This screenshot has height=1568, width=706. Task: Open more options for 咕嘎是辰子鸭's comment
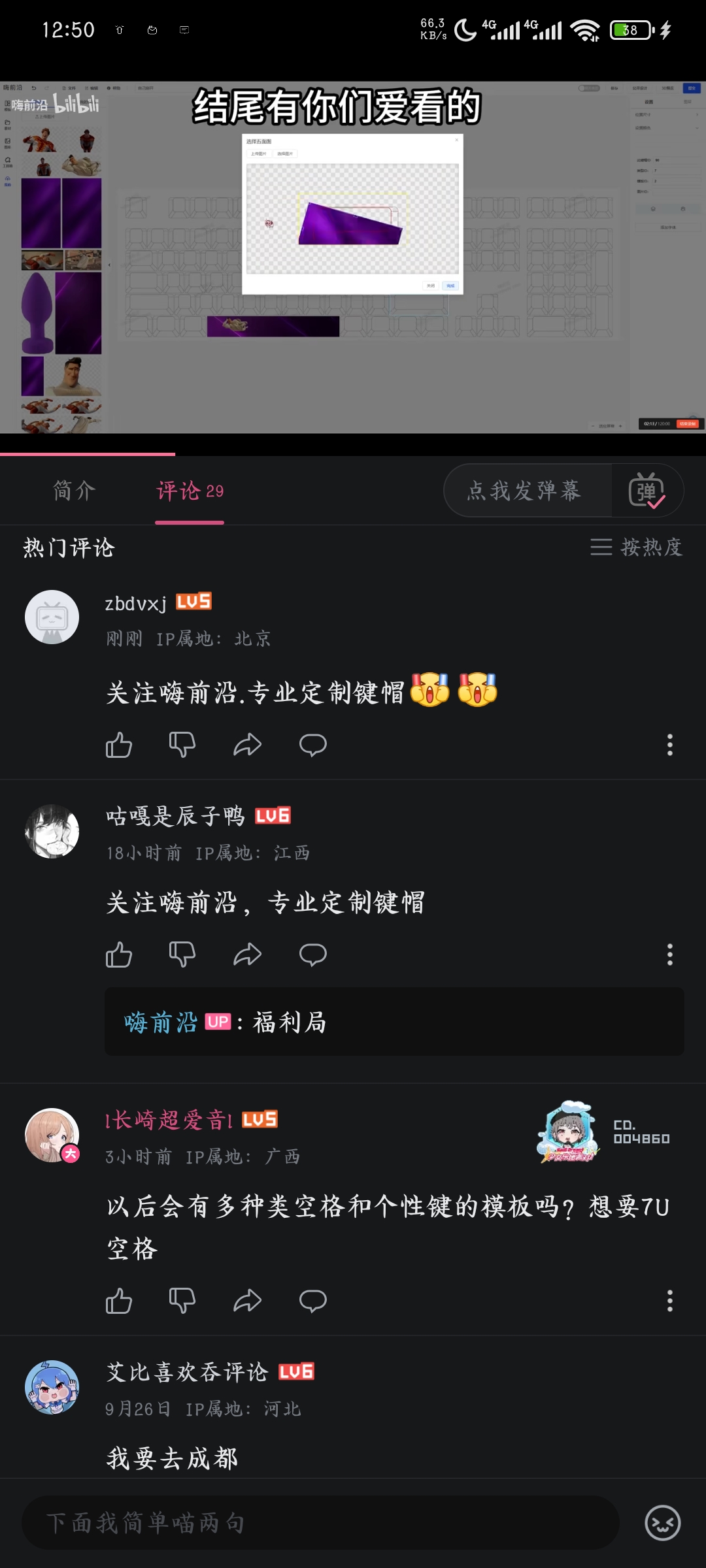tap(669, 955)
